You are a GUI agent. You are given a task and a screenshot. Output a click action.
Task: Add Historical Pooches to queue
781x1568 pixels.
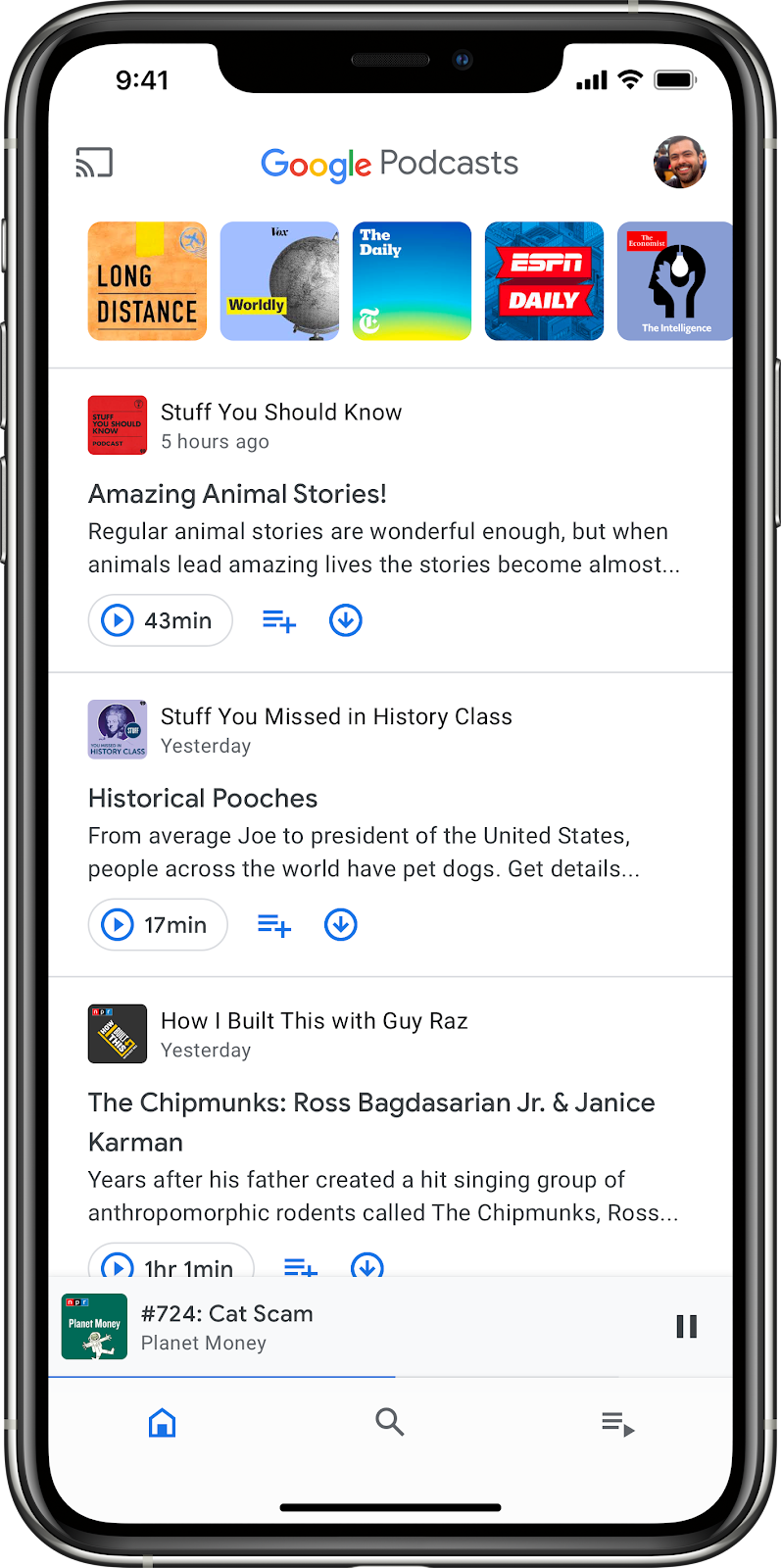point(274,925)
